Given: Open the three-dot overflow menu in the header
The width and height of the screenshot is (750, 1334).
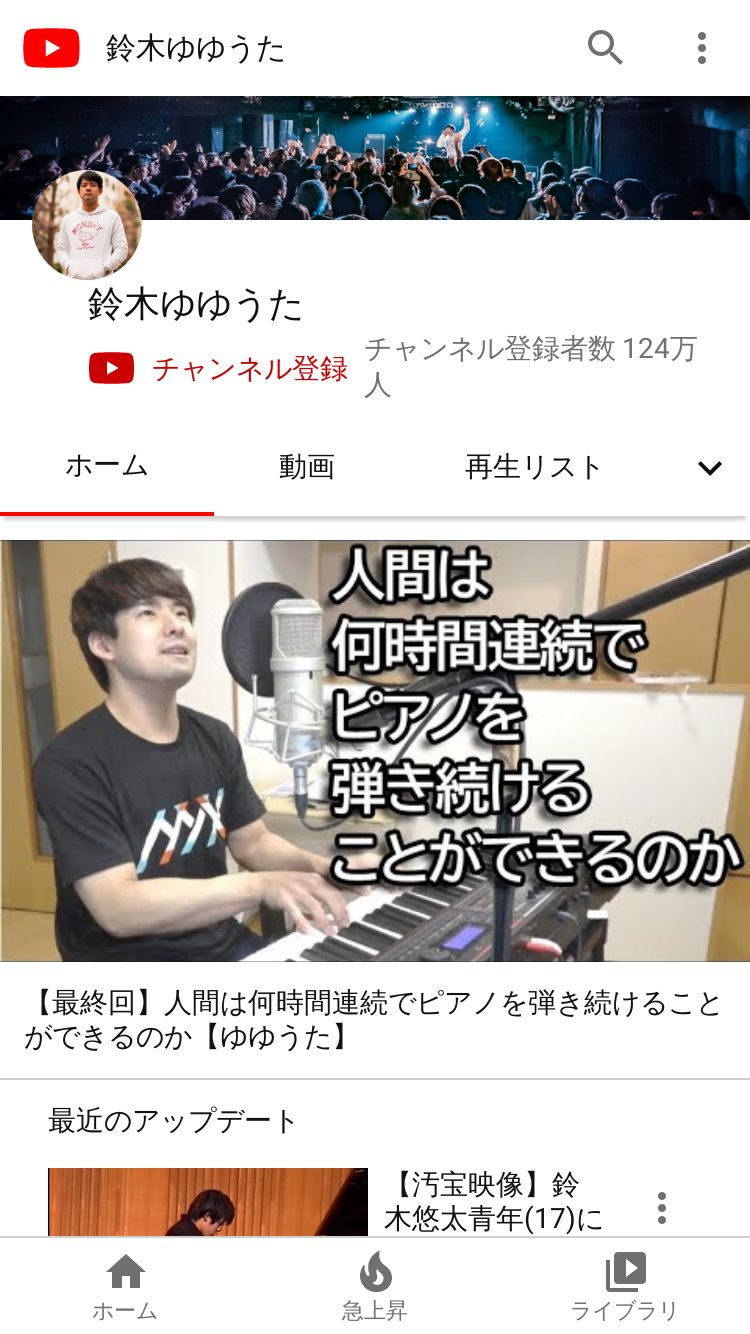Looking at the screenshot, I should [702, 47].
